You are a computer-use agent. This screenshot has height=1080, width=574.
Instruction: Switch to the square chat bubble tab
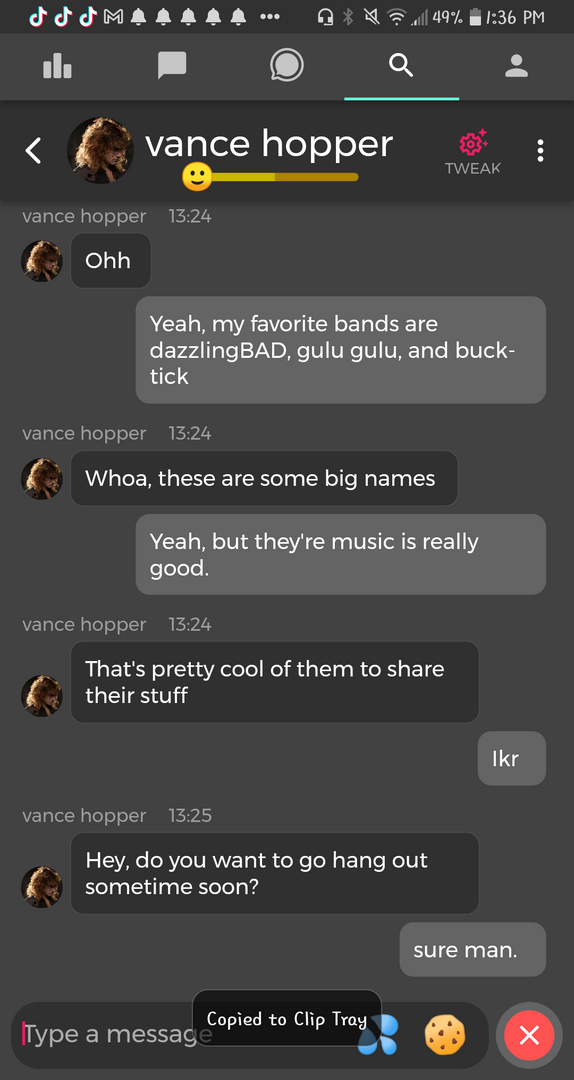point(172,66)
